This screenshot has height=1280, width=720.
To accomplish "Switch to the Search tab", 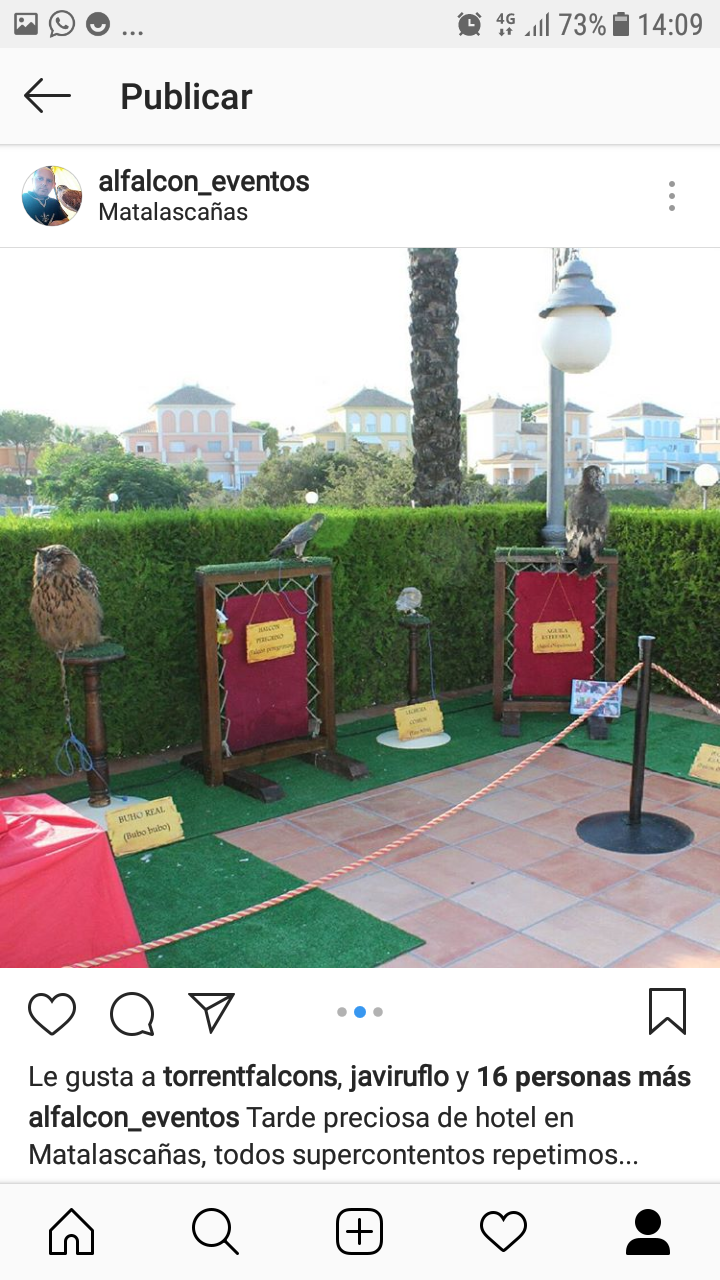I will click(215, 1232).
